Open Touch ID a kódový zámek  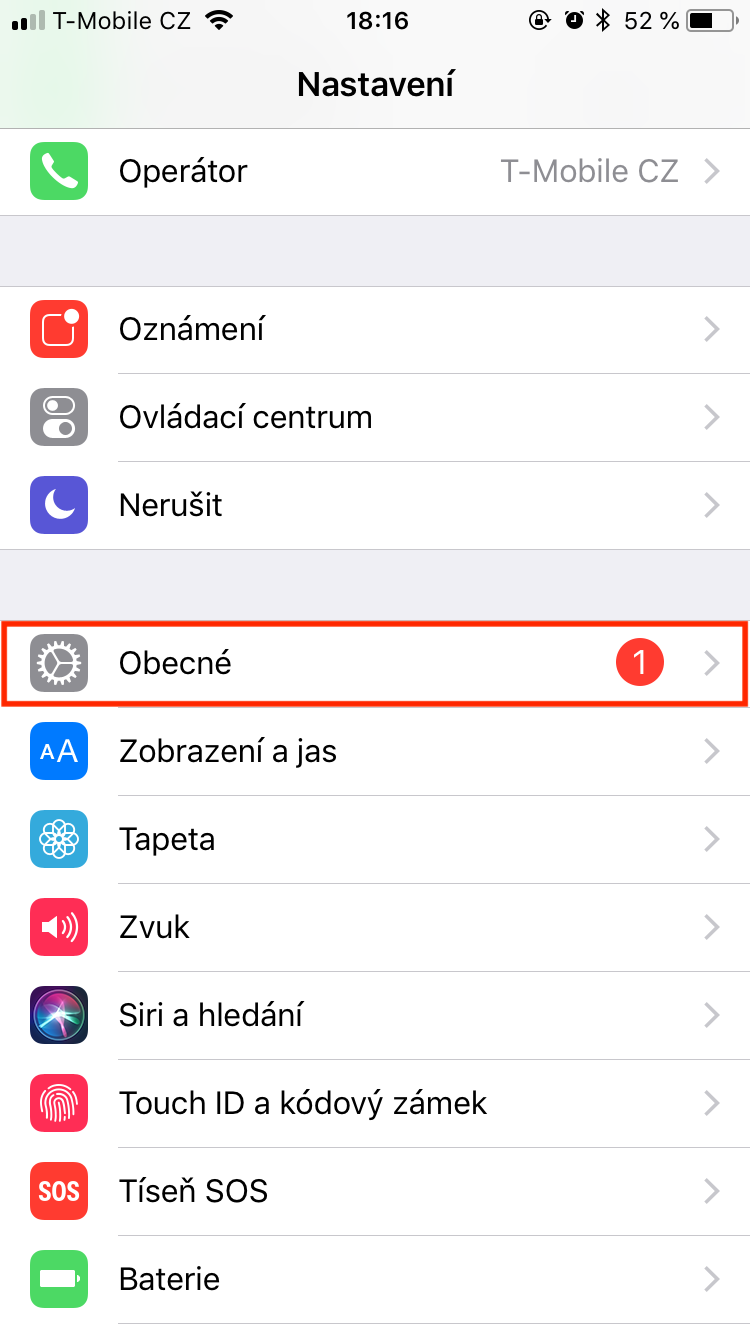pyautogui.click(x=375, y=1103)
